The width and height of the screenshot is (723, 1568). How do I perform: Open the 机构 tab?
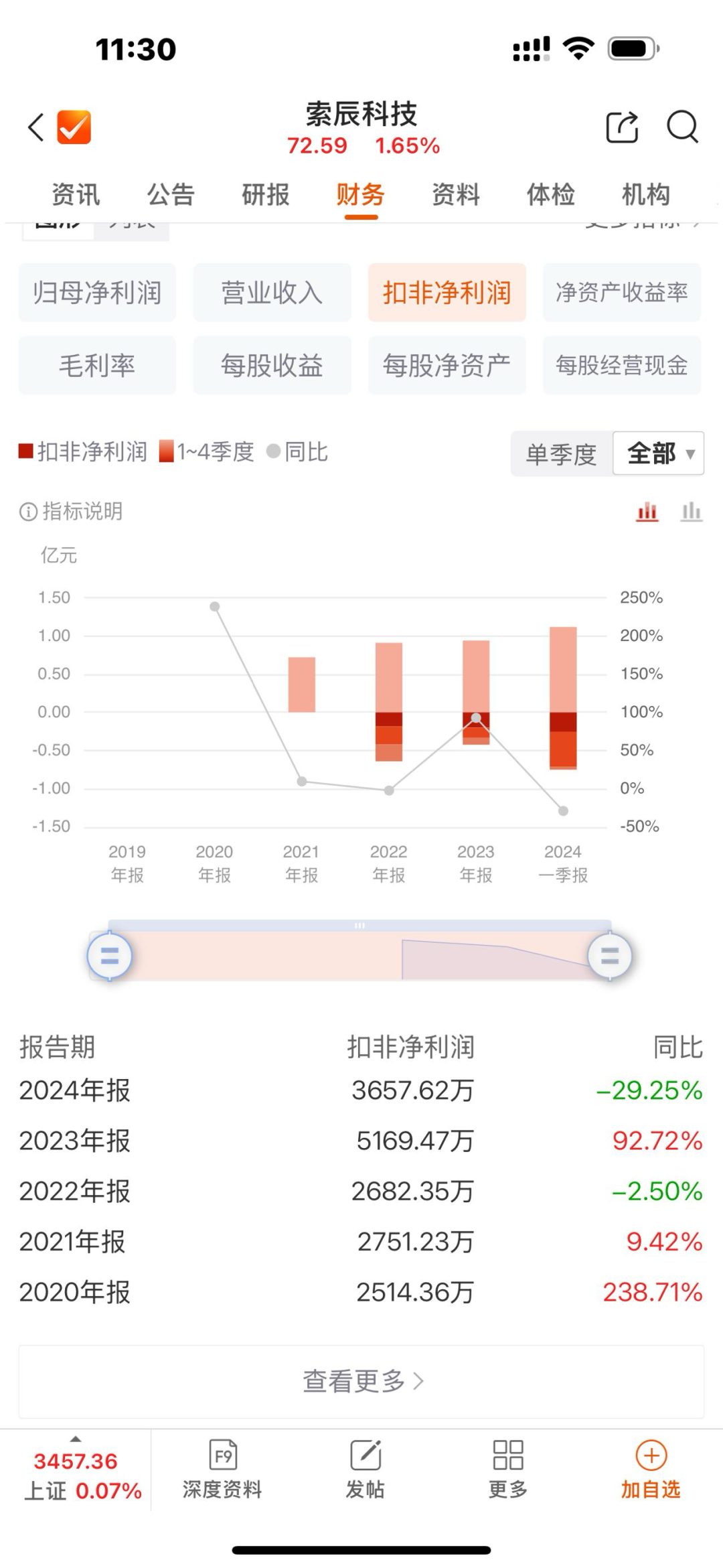(x=645, y=195)
